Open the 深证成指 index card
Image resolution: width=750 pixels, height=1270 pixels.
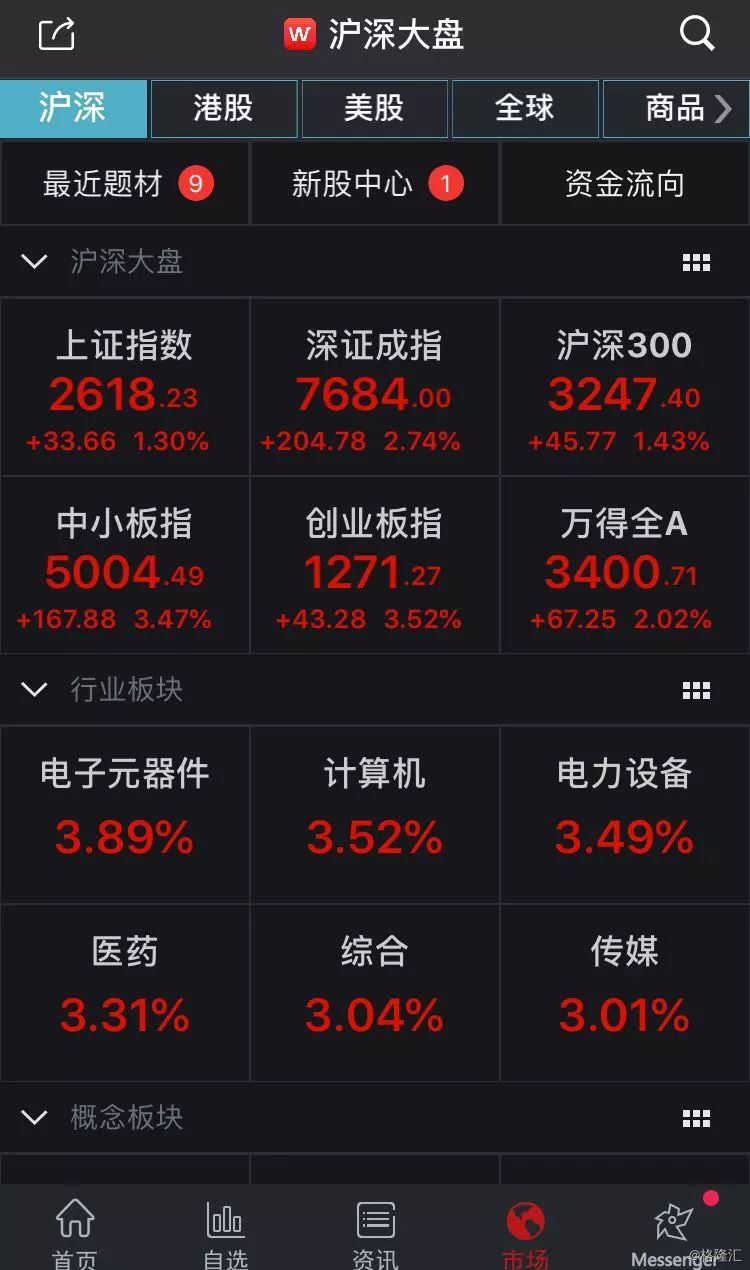(374, 388)
